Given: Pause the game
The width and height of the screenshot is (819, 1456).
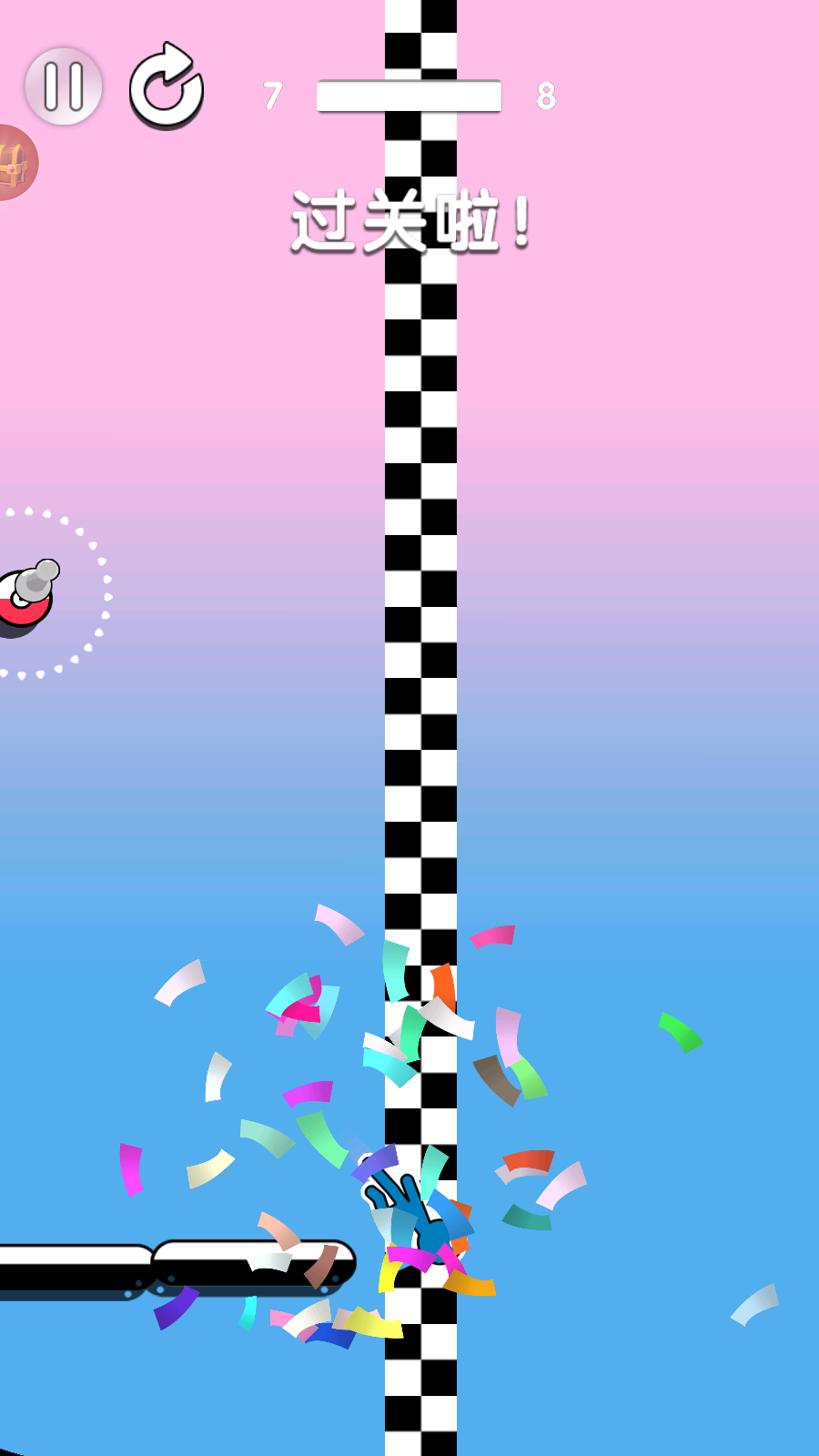Looking at the screenshot, I should [x=63, y=86].
